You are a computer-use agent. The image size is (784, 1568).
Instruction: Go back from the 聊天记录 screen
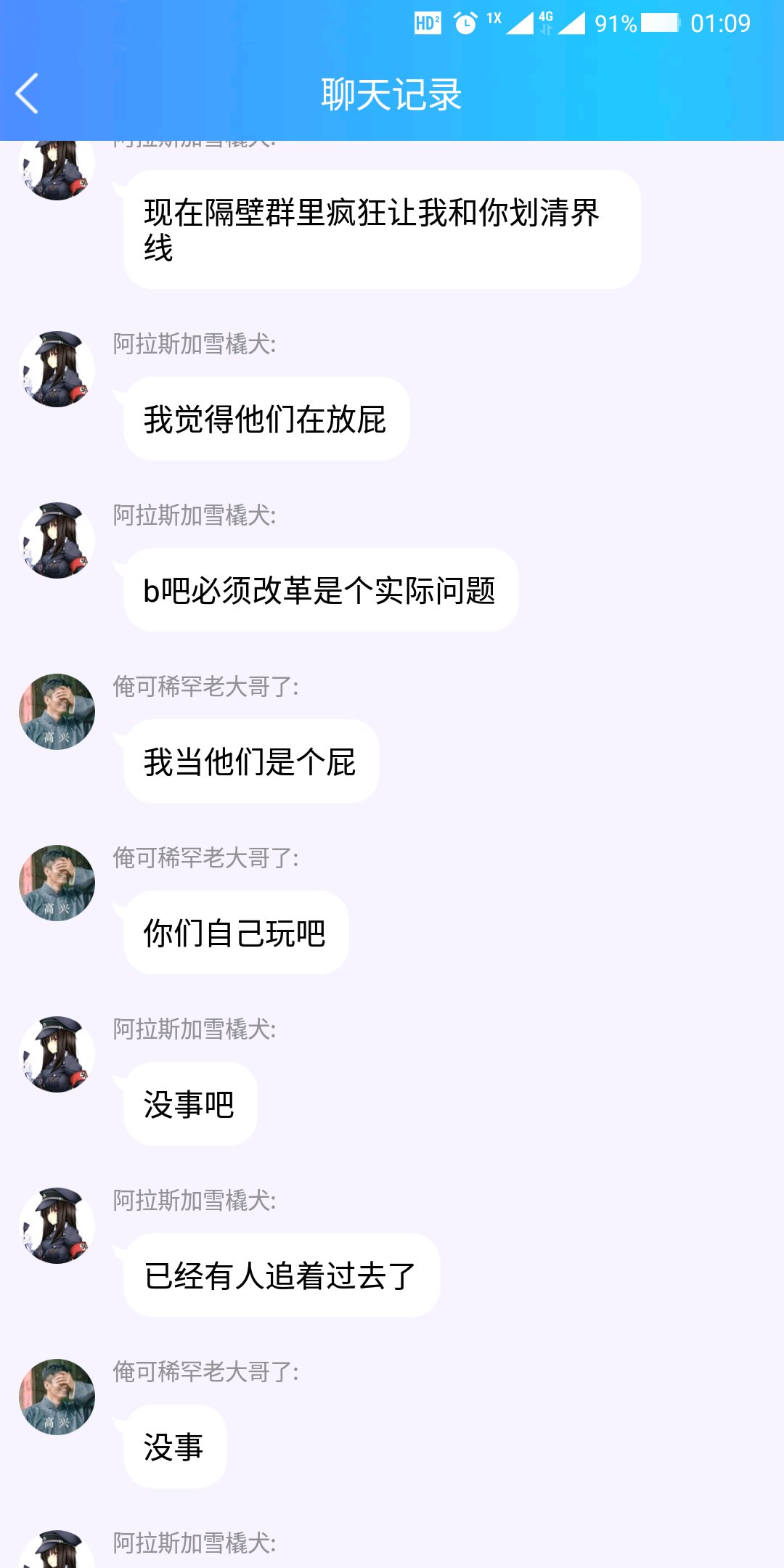(28, 94)
